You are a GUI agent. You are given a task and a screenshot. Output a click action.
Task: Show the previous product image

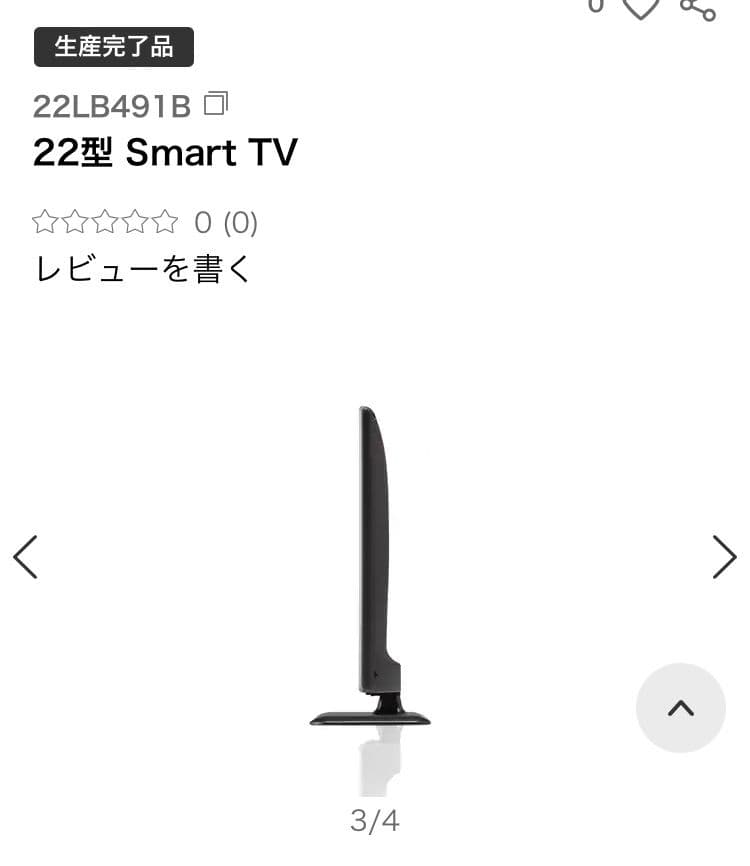point(25,556)
